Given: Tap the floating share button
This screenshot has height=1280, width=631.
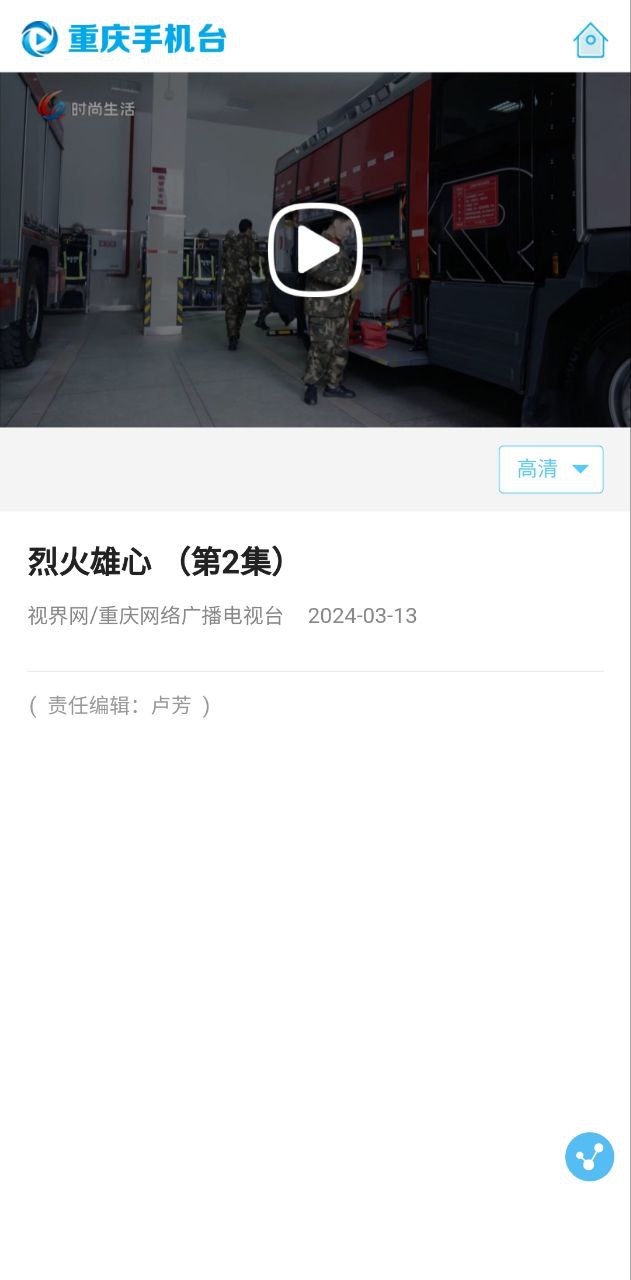Looking at the screenshot, I should click(589, 1157).
